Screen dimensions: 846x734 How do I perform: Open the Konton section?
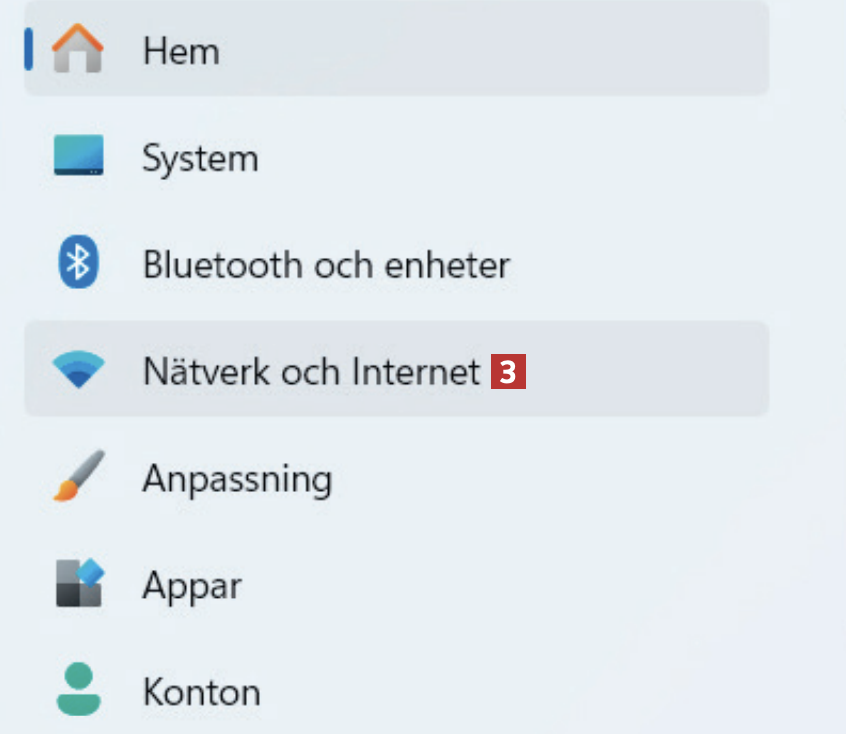(x=201, y=692)
